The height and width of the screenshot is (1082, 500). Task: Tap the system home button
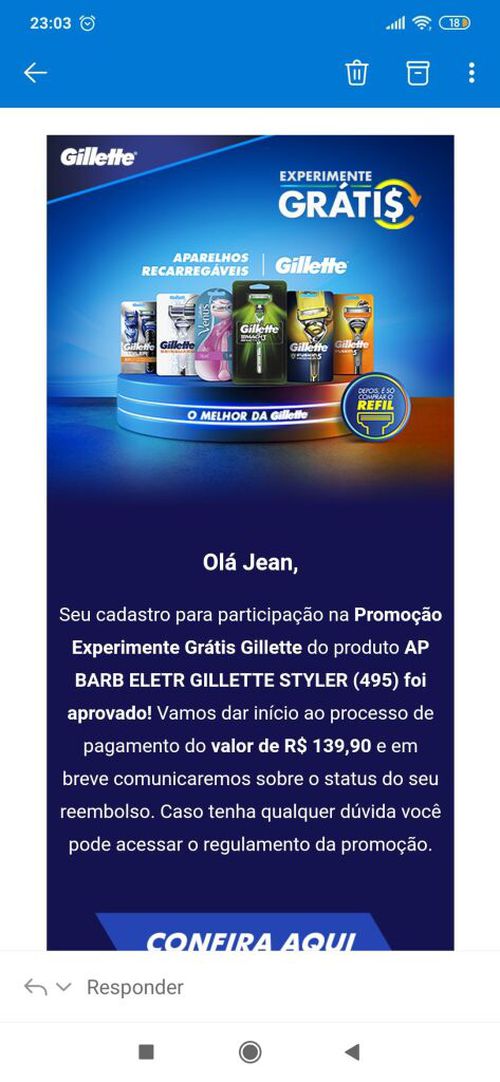click(250, 1052)
